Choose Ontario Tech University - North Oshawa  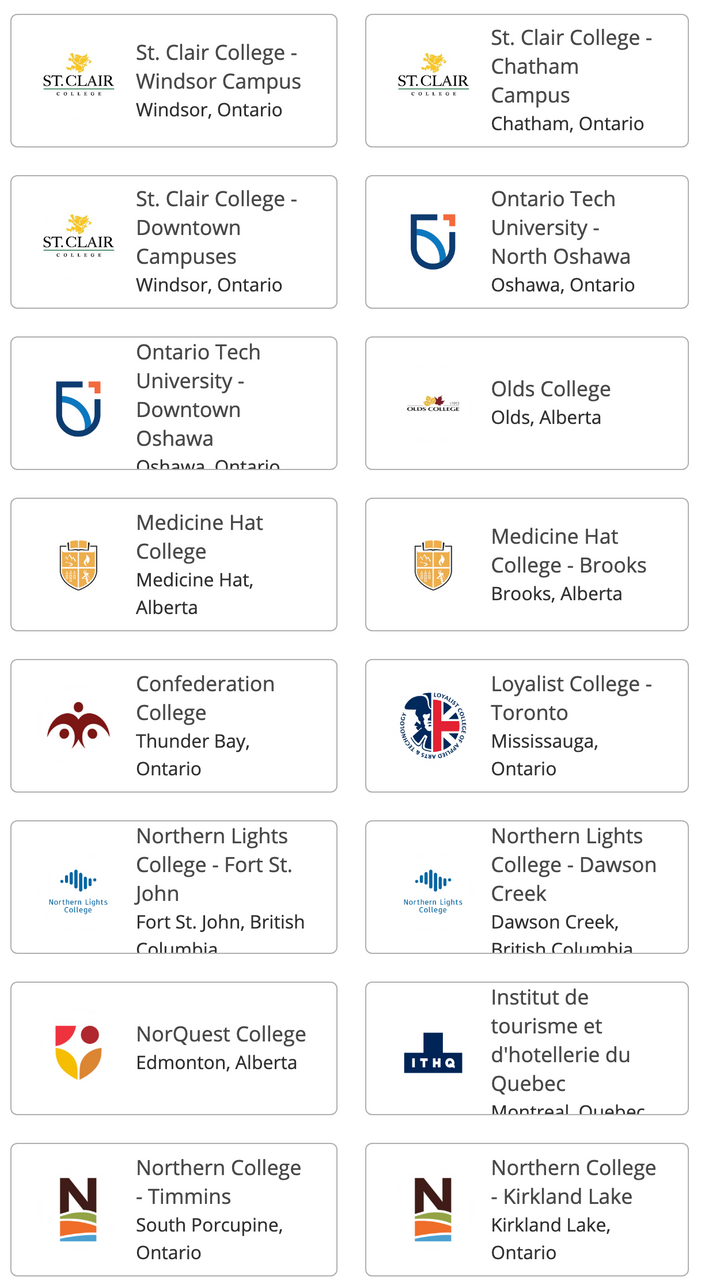pos(527,242)
